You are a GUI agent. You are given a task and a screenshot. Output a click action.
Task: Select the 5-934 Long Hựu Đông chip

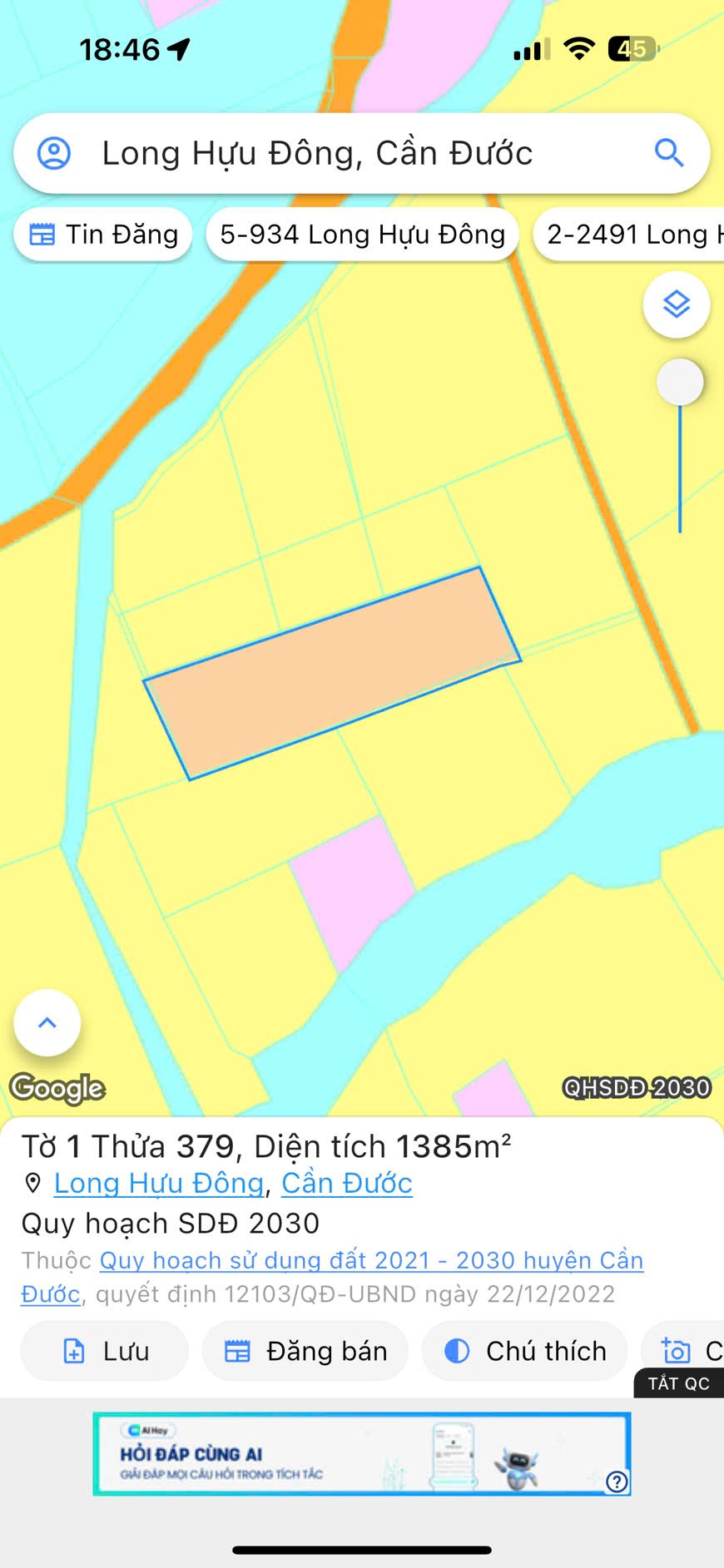click(x=362, y=235)
